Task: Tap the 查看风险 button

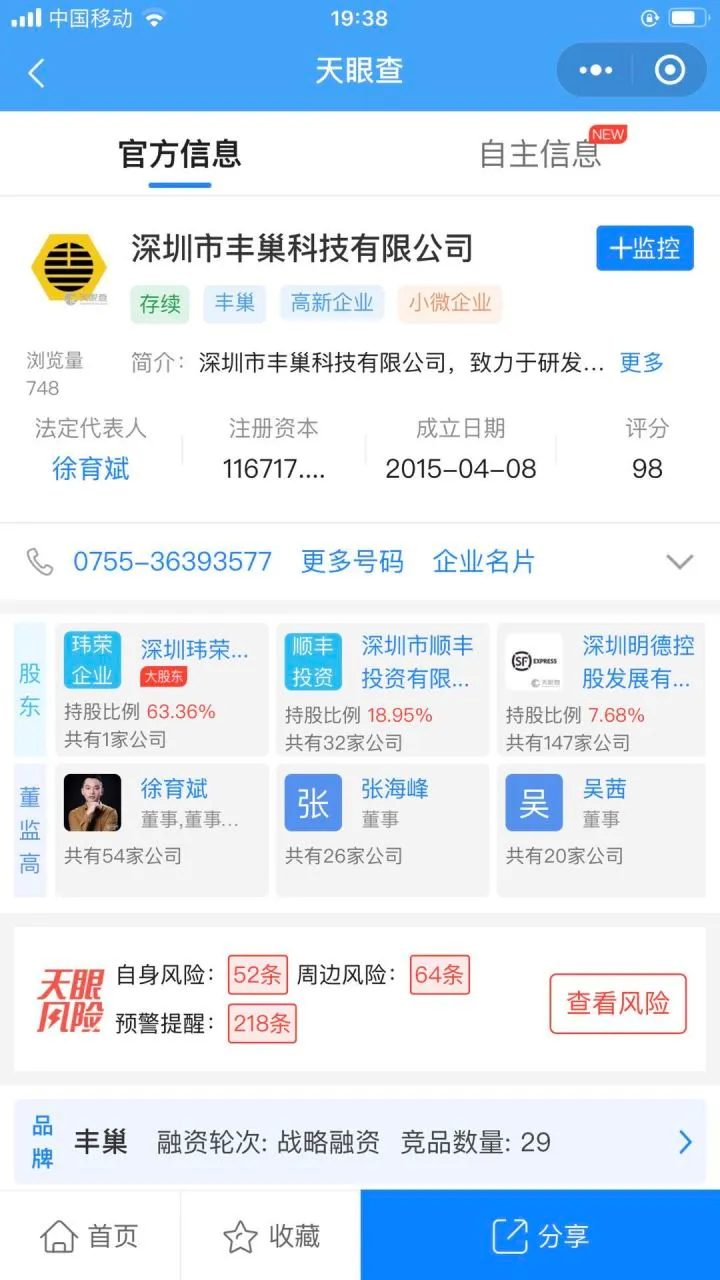Action: pyautogui.click(x=618, y=1003)
